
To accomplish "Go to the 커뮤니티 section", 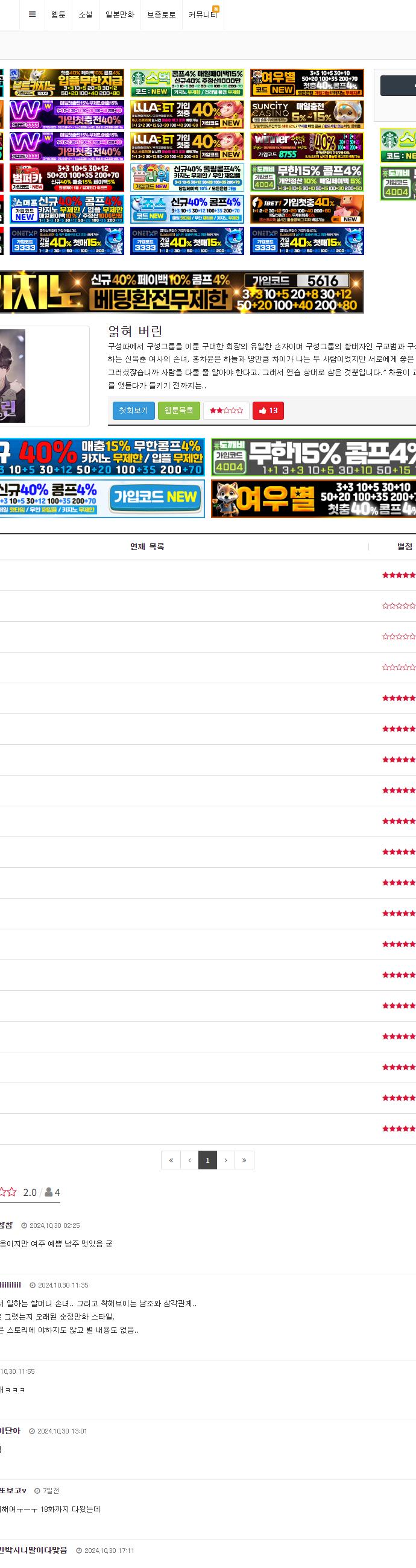I will 203,14.
